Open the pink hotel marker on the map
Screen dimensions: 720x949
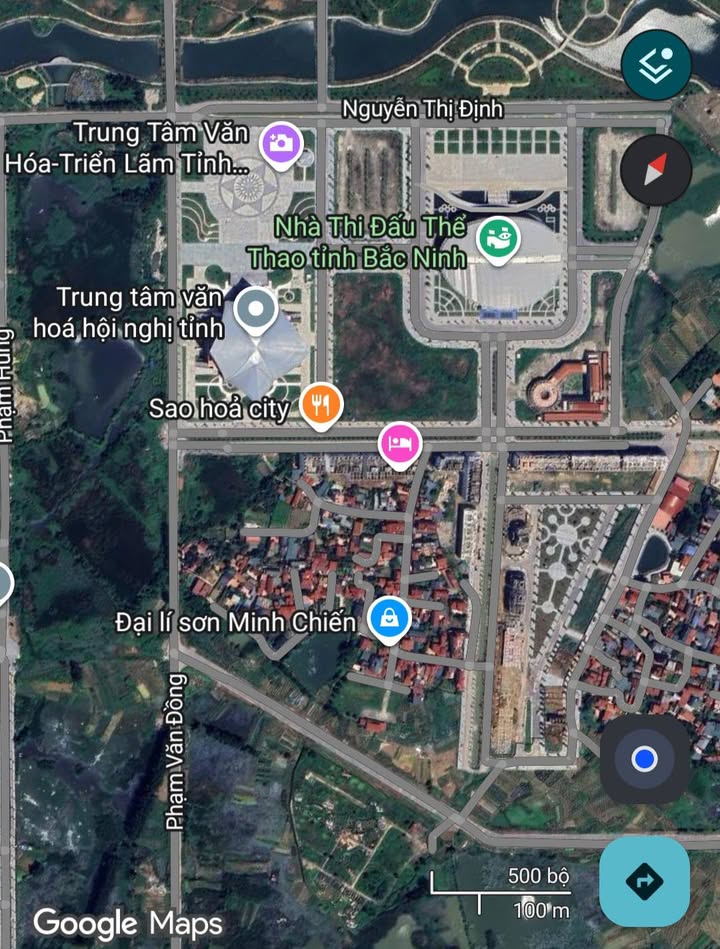coord(398,443)
